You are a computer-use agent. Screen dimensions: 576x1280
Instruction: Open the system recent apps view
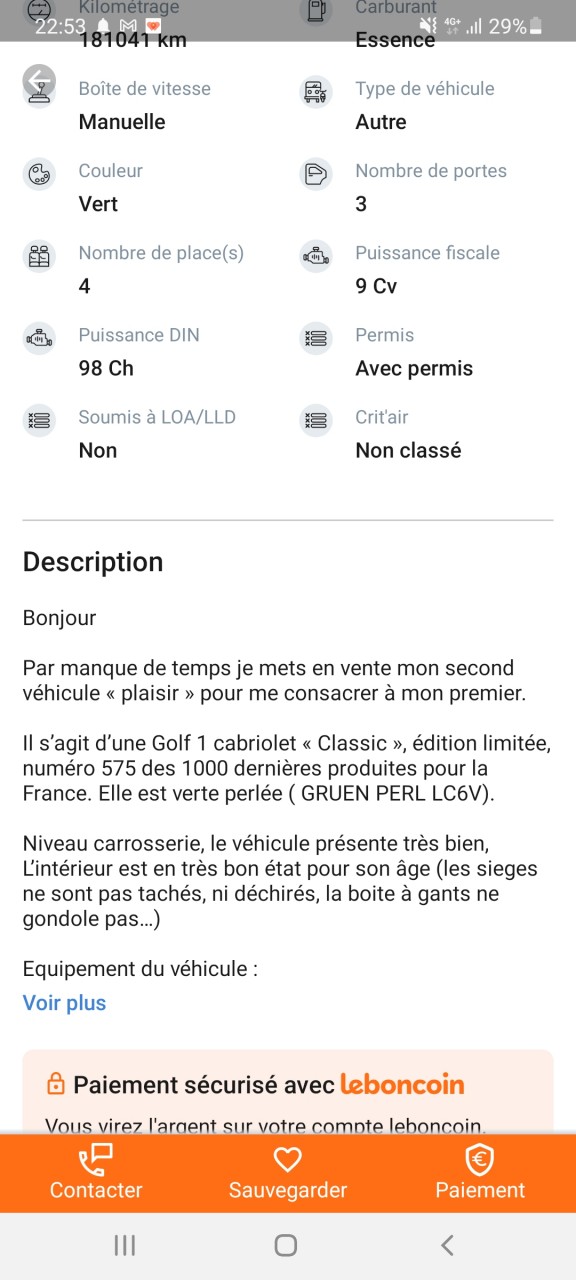pos(125,1245)
